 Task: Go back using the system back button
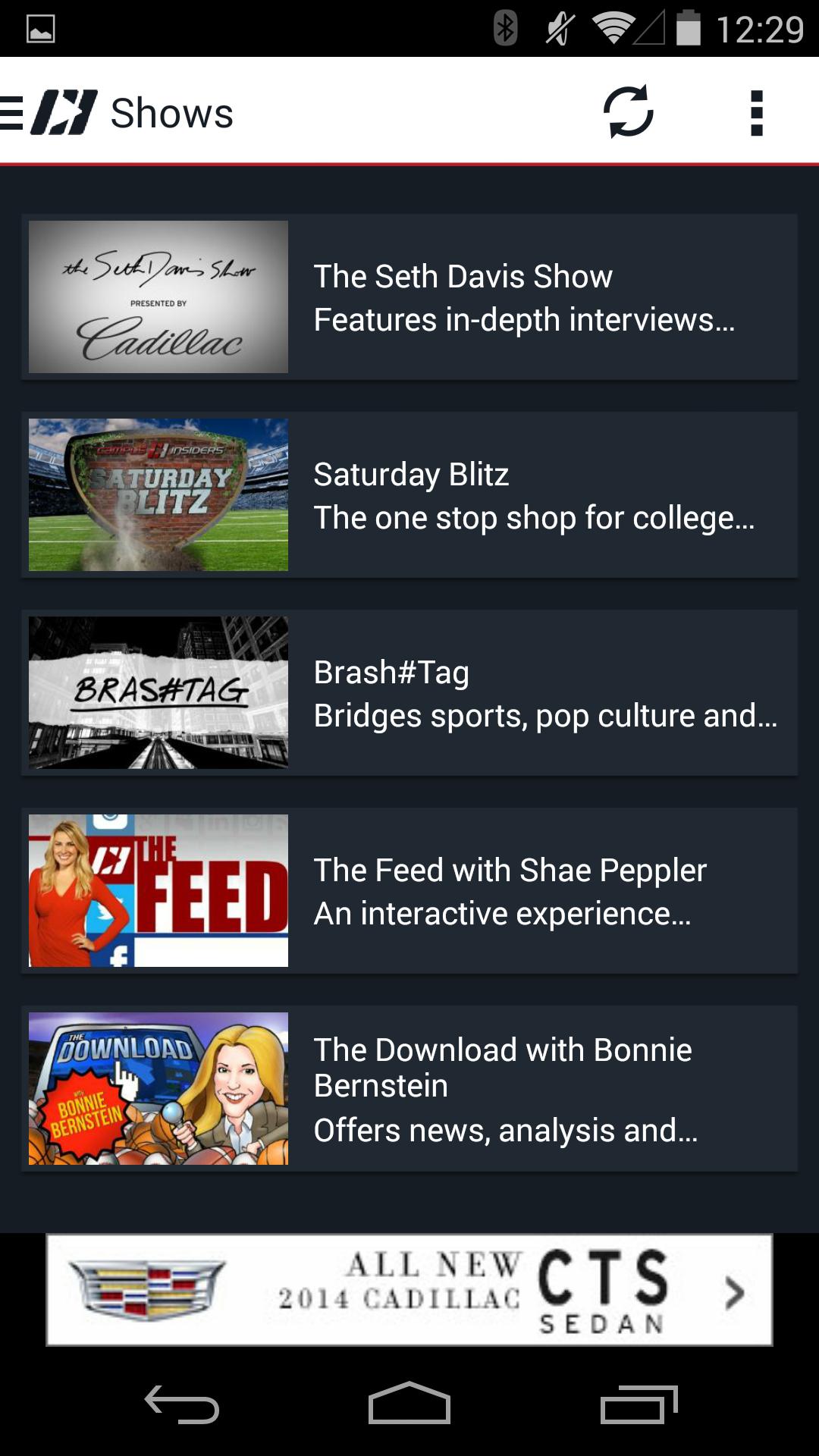(x=182, y=1404)
